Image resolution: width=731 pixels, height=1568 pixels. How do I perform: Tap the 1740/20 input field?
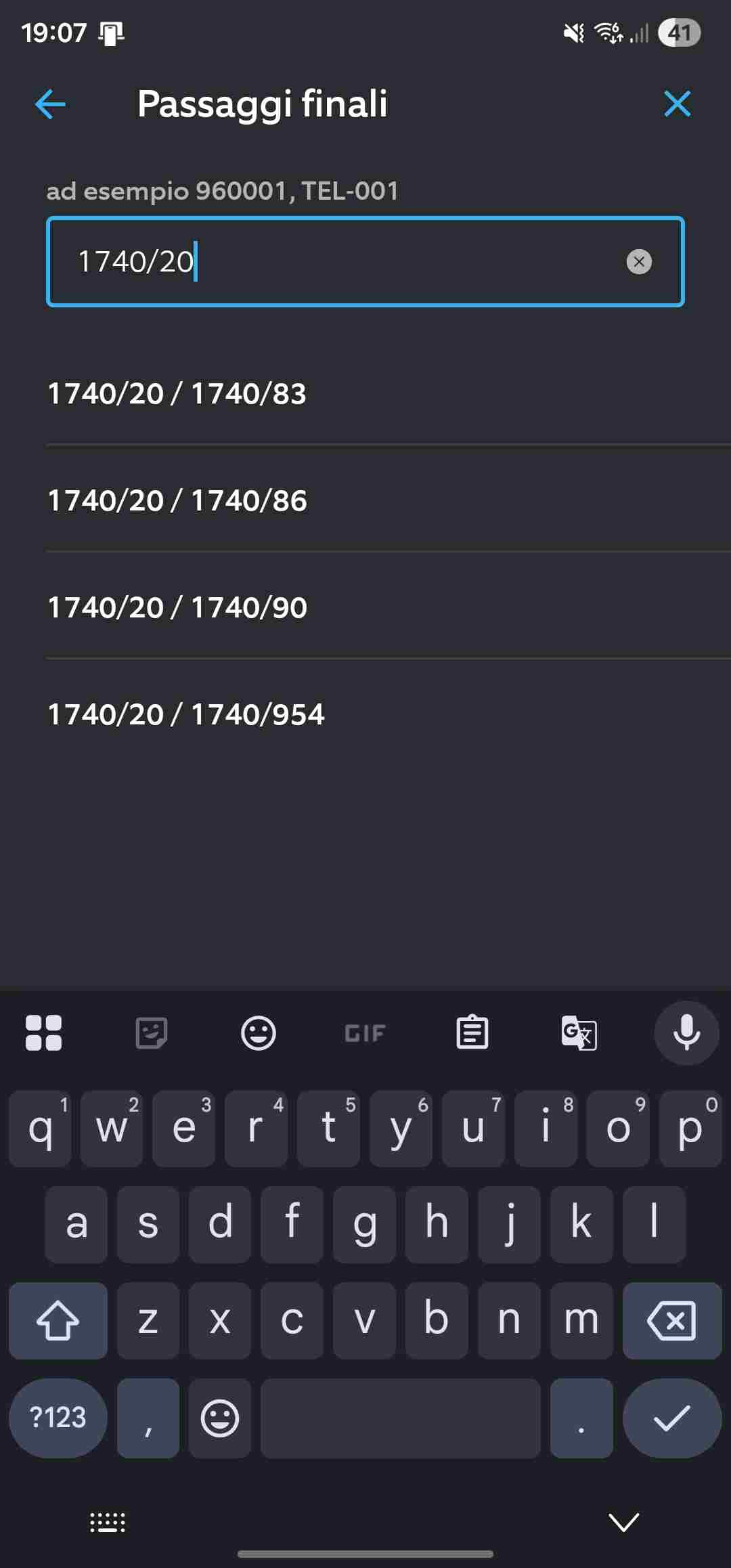coord(338,262)
